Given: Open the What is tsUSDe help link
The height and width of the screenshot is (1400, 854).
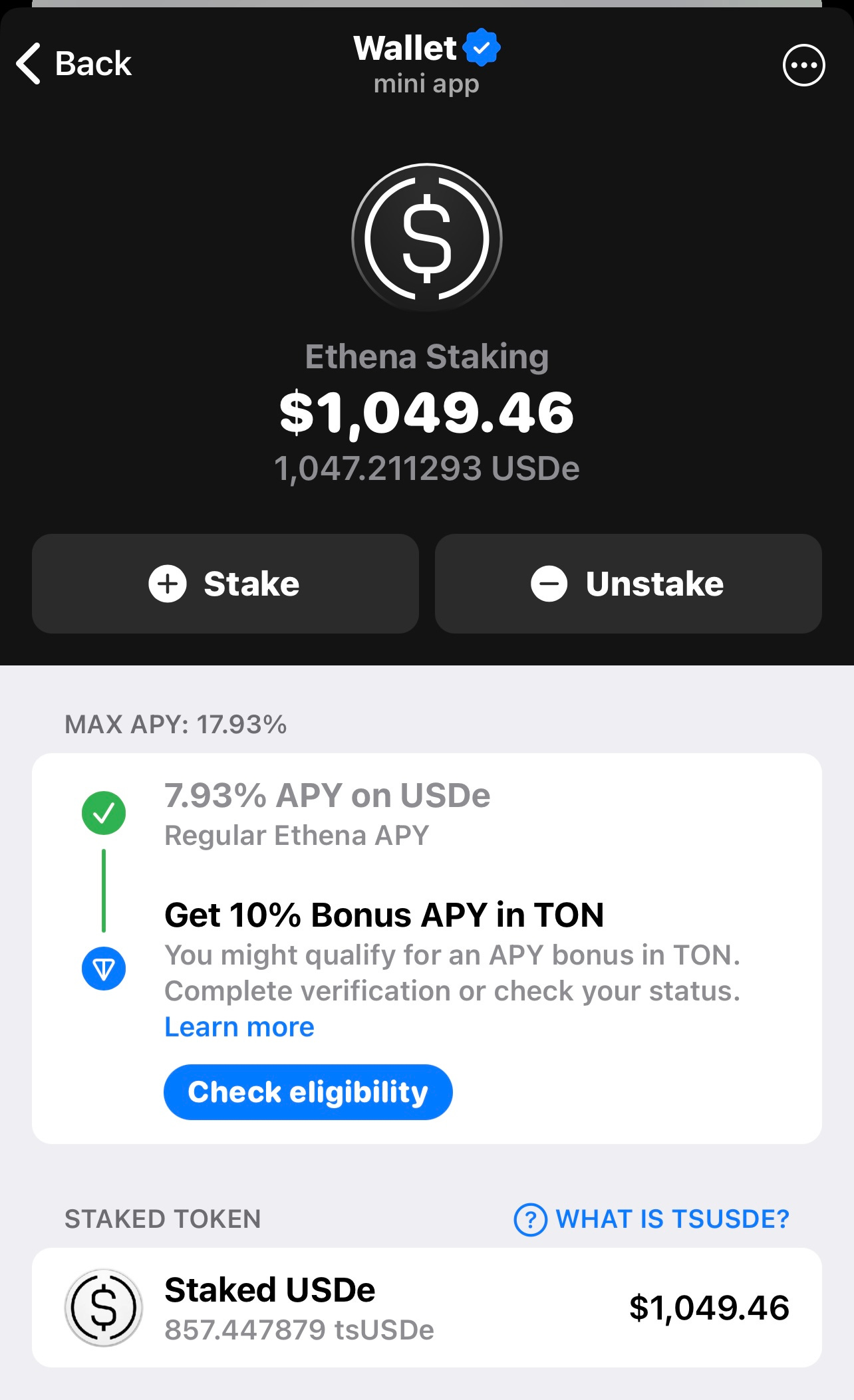Looking at the screenshot, I should (x=652, y=1219).
